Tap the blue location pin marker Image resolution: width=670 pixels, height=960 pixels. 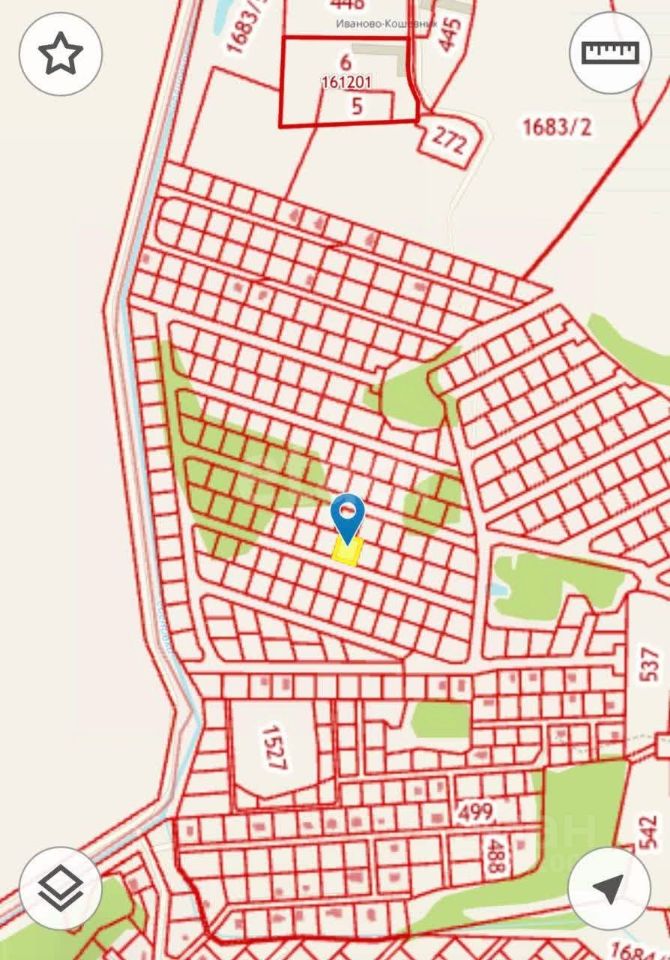(x=347, y=517)
